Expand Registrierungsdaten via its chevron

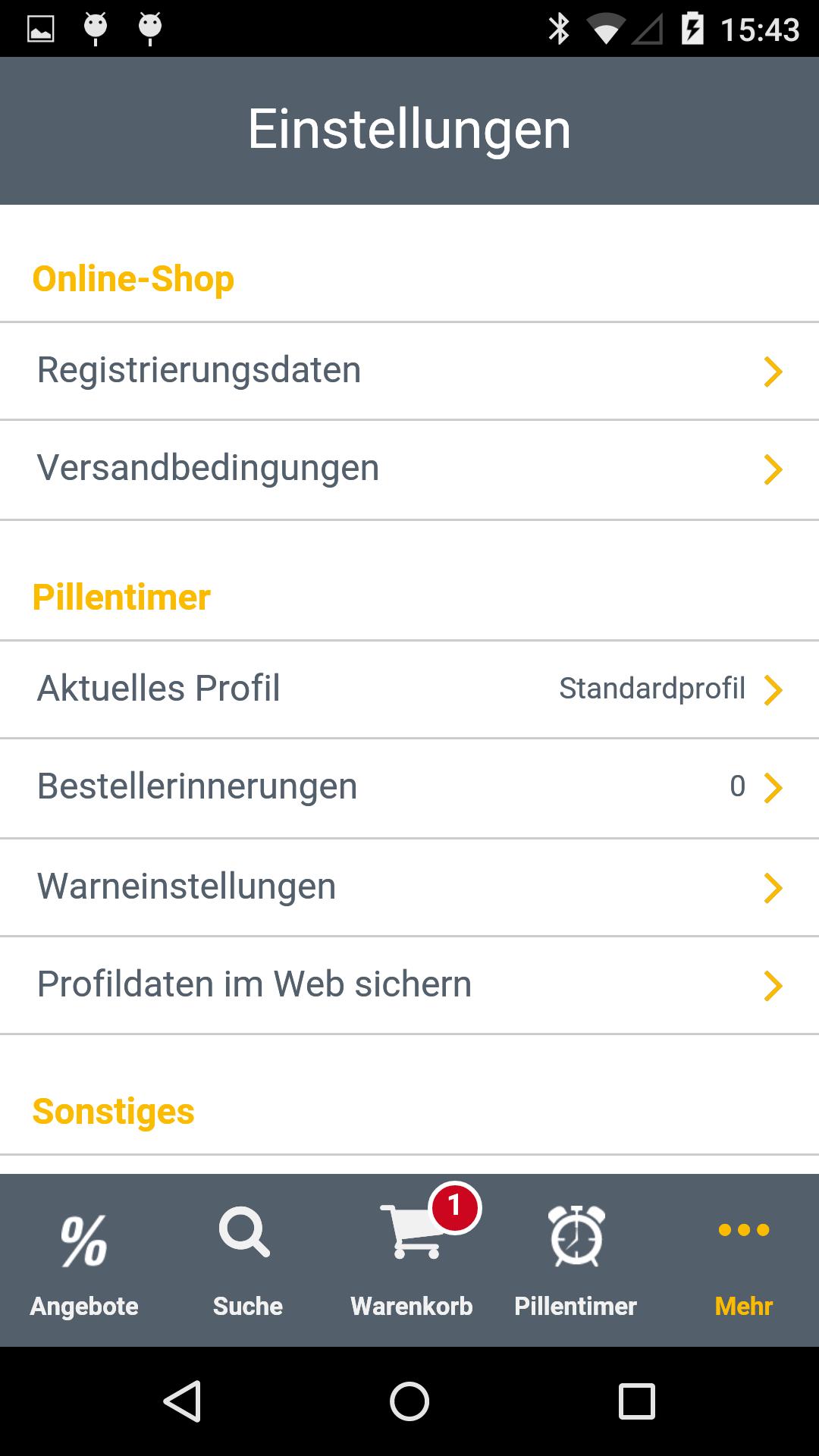pos(773,371)
